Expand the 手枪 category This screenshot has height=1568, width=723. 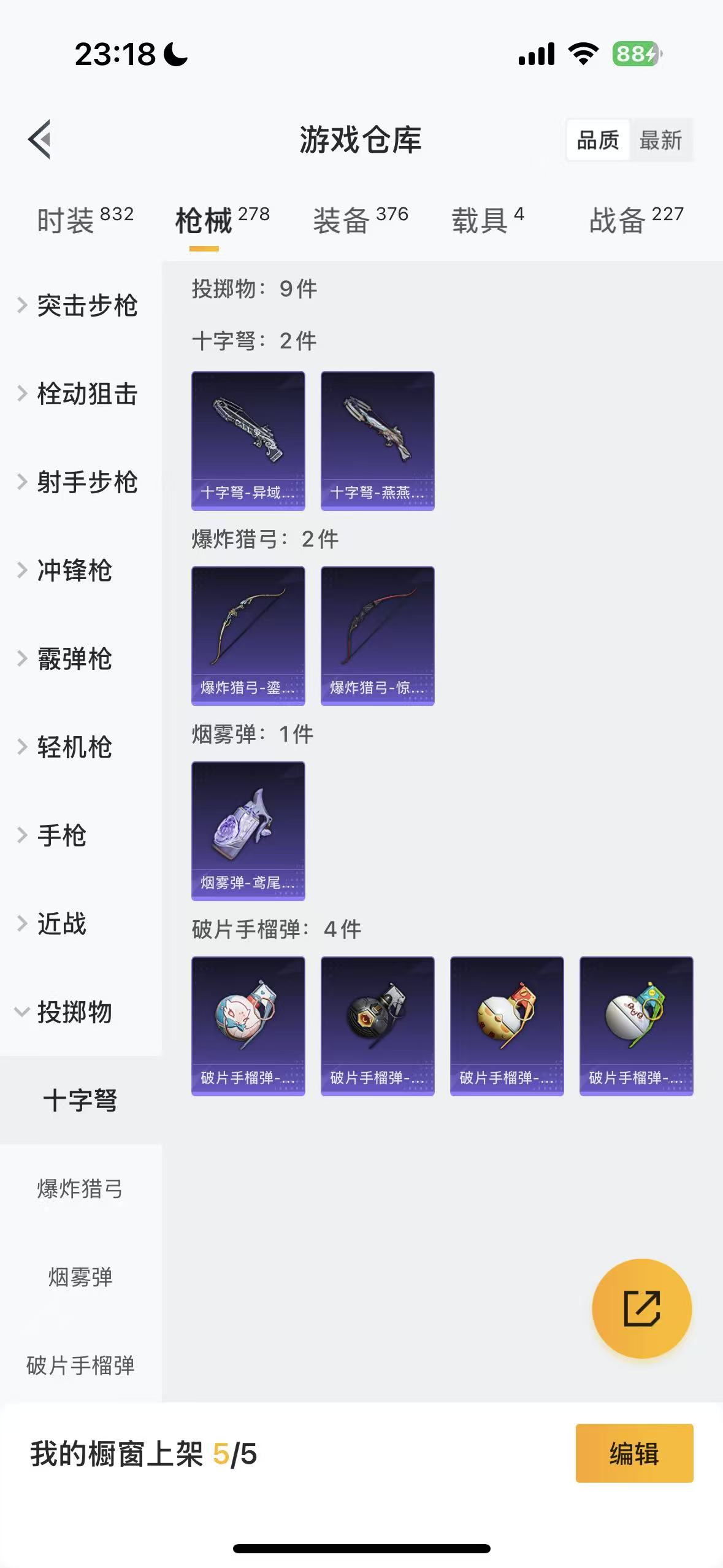tap(61, 836)
